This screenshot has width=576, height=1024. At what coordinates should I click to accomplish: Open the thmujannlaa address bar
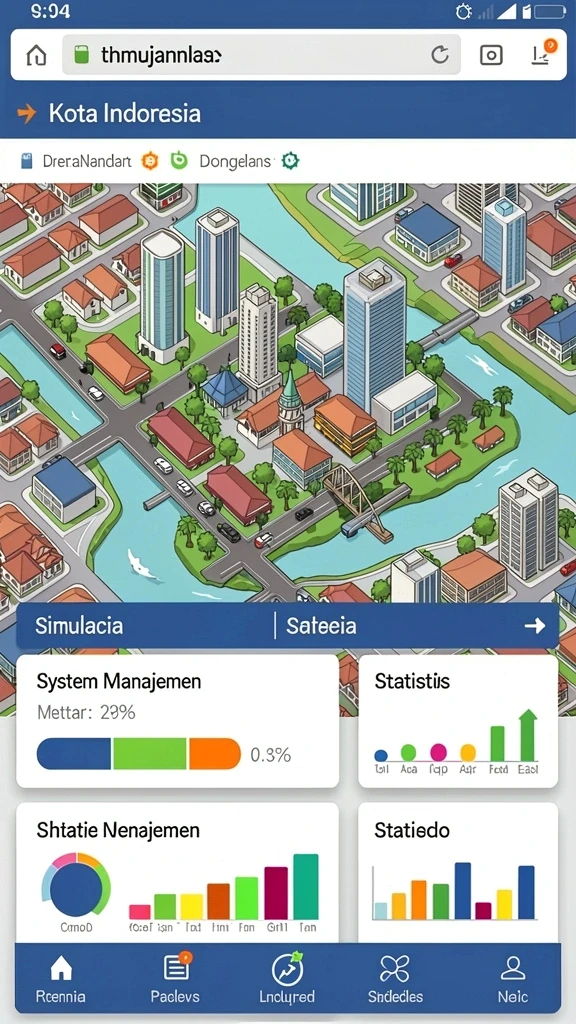tap(261, 55)
